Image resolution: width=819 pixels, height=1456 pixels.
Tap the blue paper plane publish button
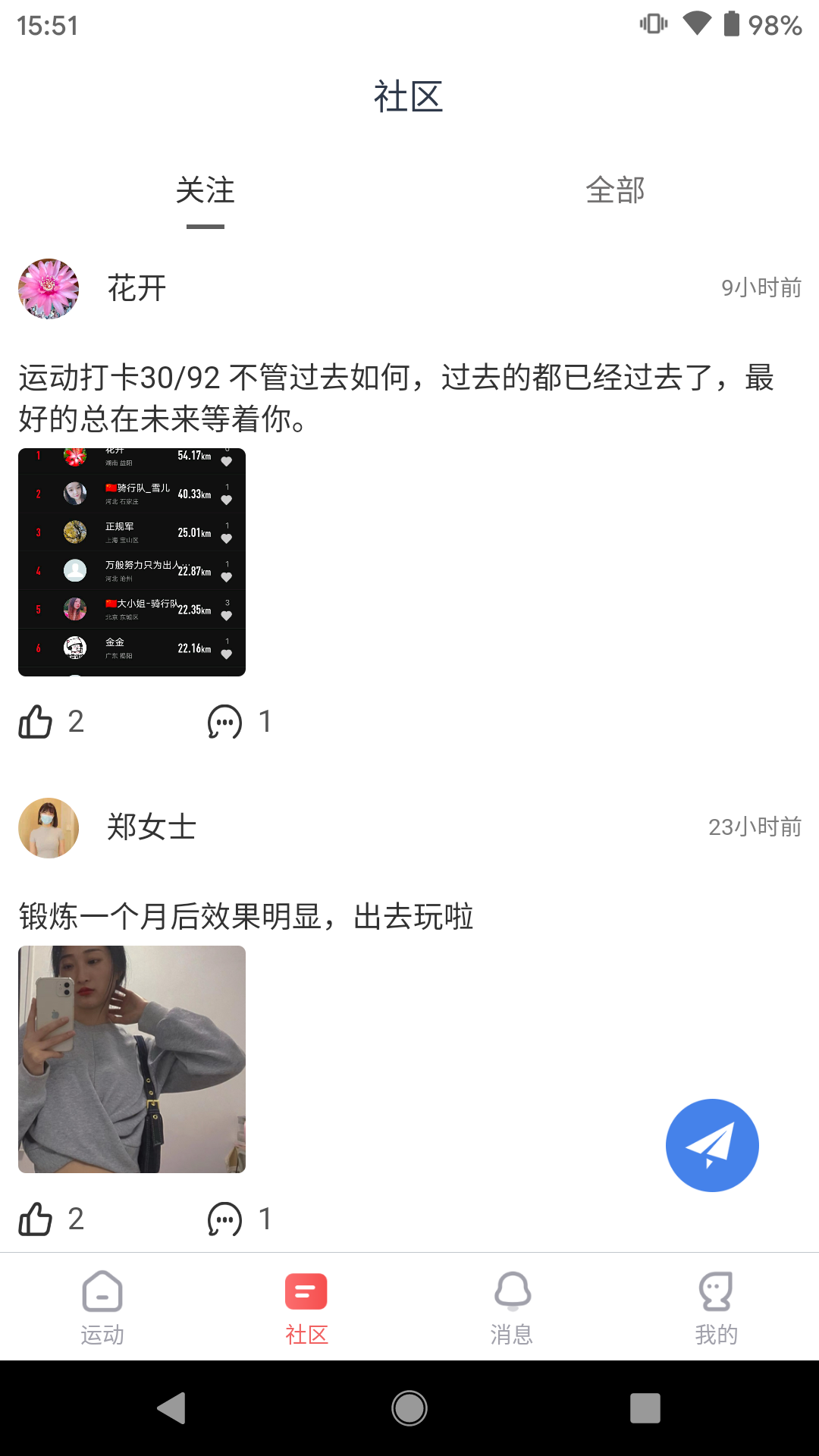712,1145
